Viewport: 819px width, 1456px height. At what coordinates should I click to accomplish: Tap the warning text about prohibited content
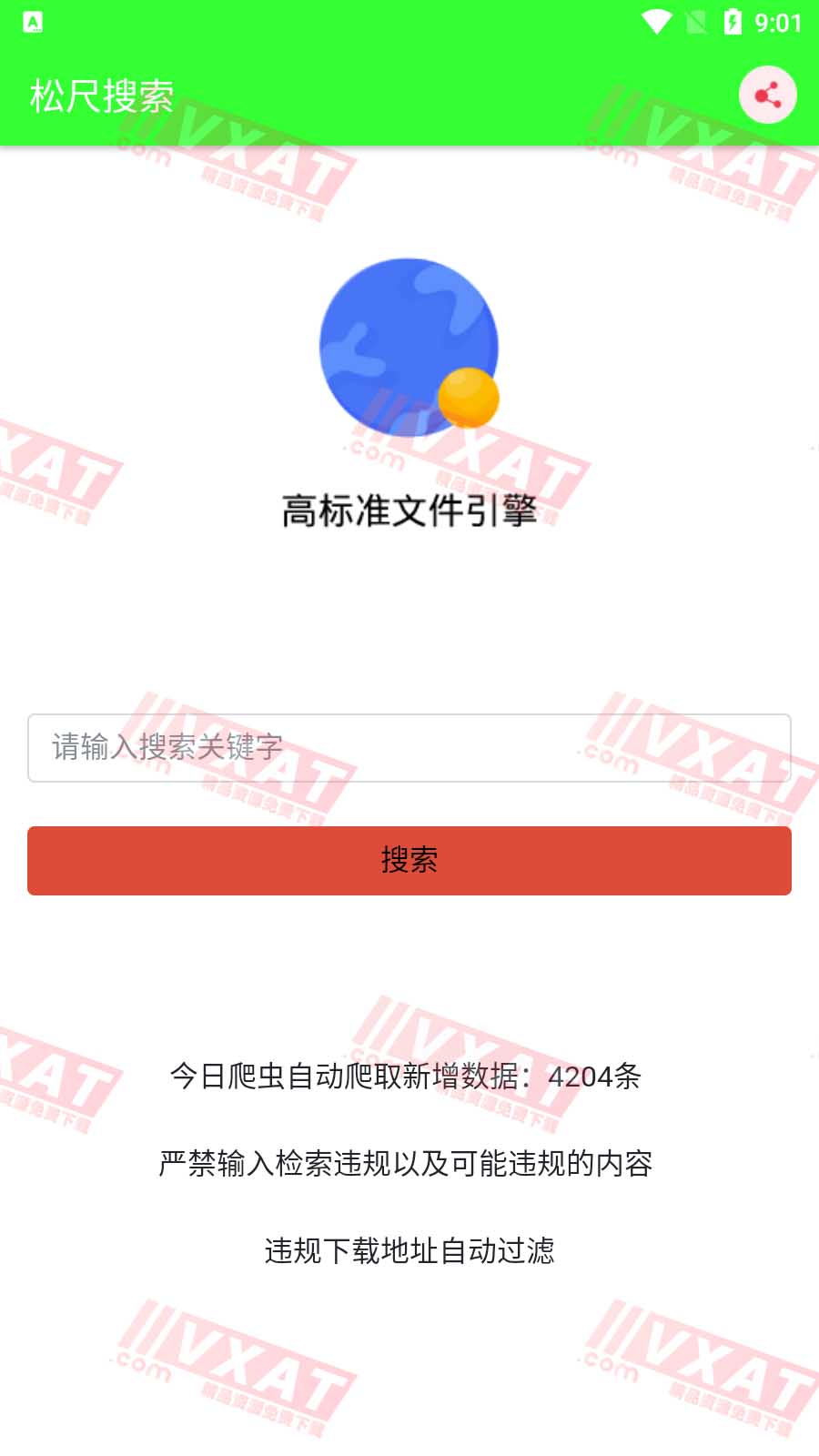point(409,1165)
